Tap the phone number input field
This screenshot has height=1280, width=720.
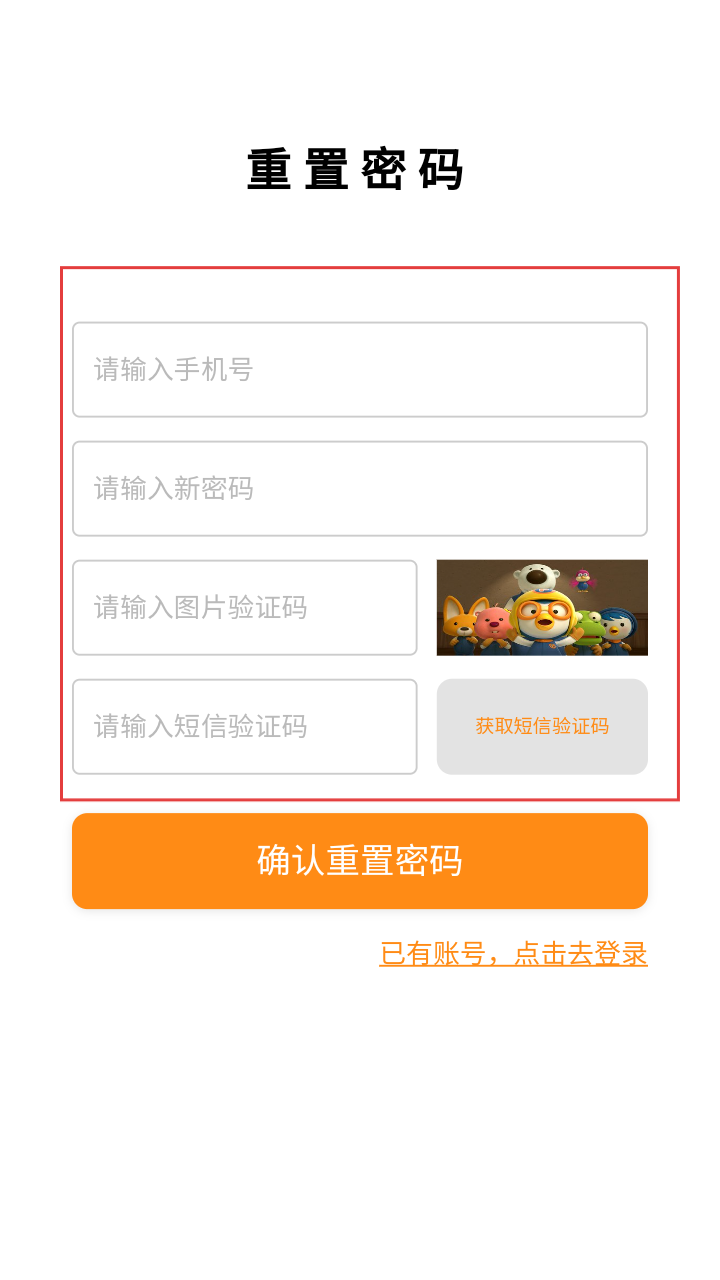(360, 370)
